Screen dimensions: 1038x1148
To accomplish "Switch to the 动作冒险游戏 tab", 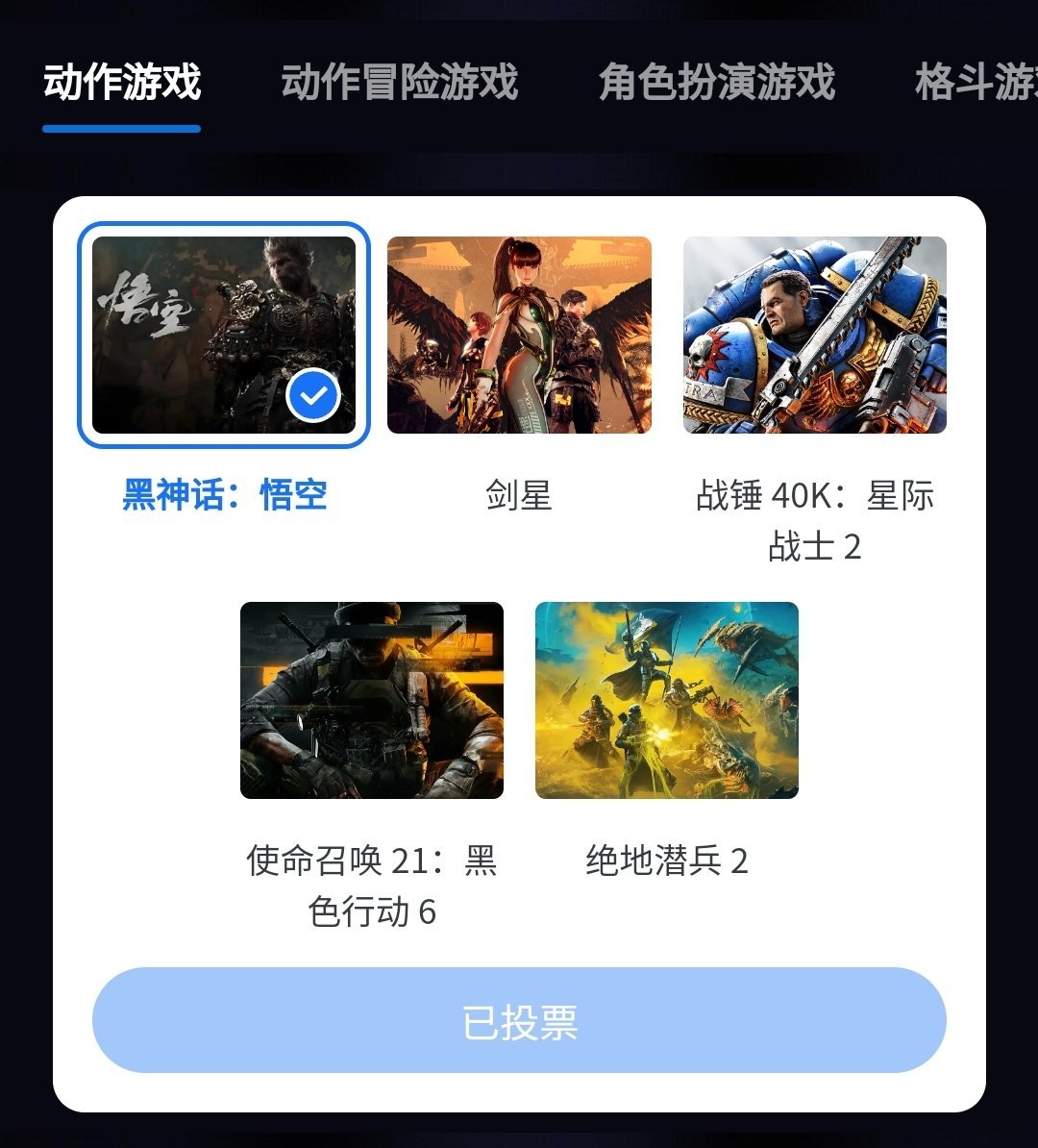I will click(399, 83).
